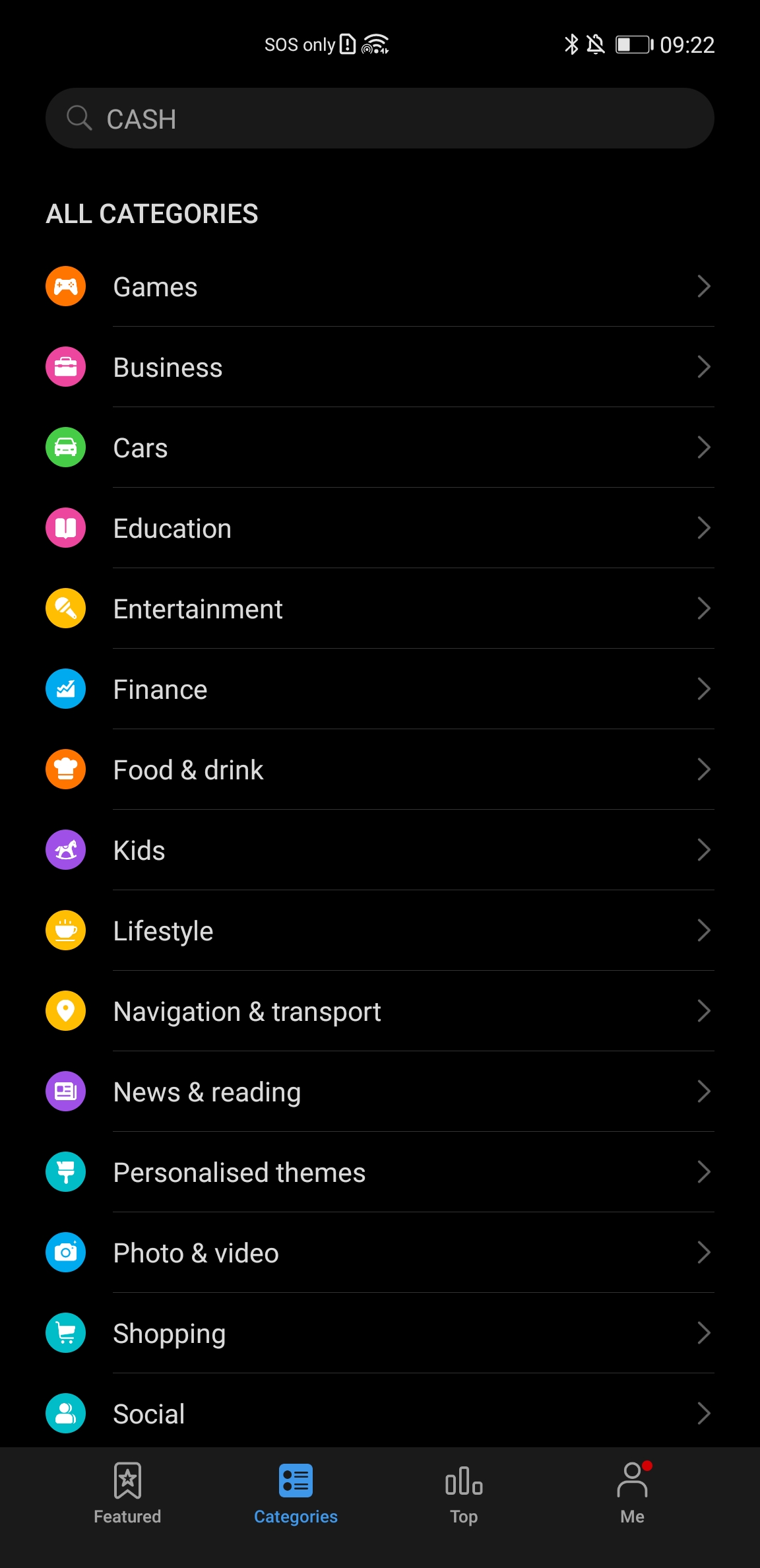This screenshot has height=1568, width=760.
Task: Open the Food & drink category
Action: click(x=379, y=770)
